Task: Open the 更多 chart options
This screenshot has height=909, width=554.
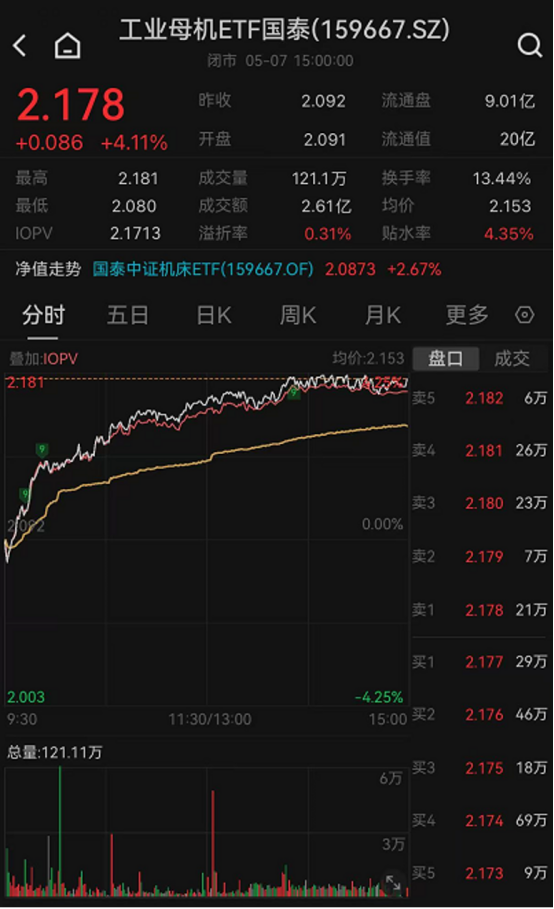Action: [467, 315]
